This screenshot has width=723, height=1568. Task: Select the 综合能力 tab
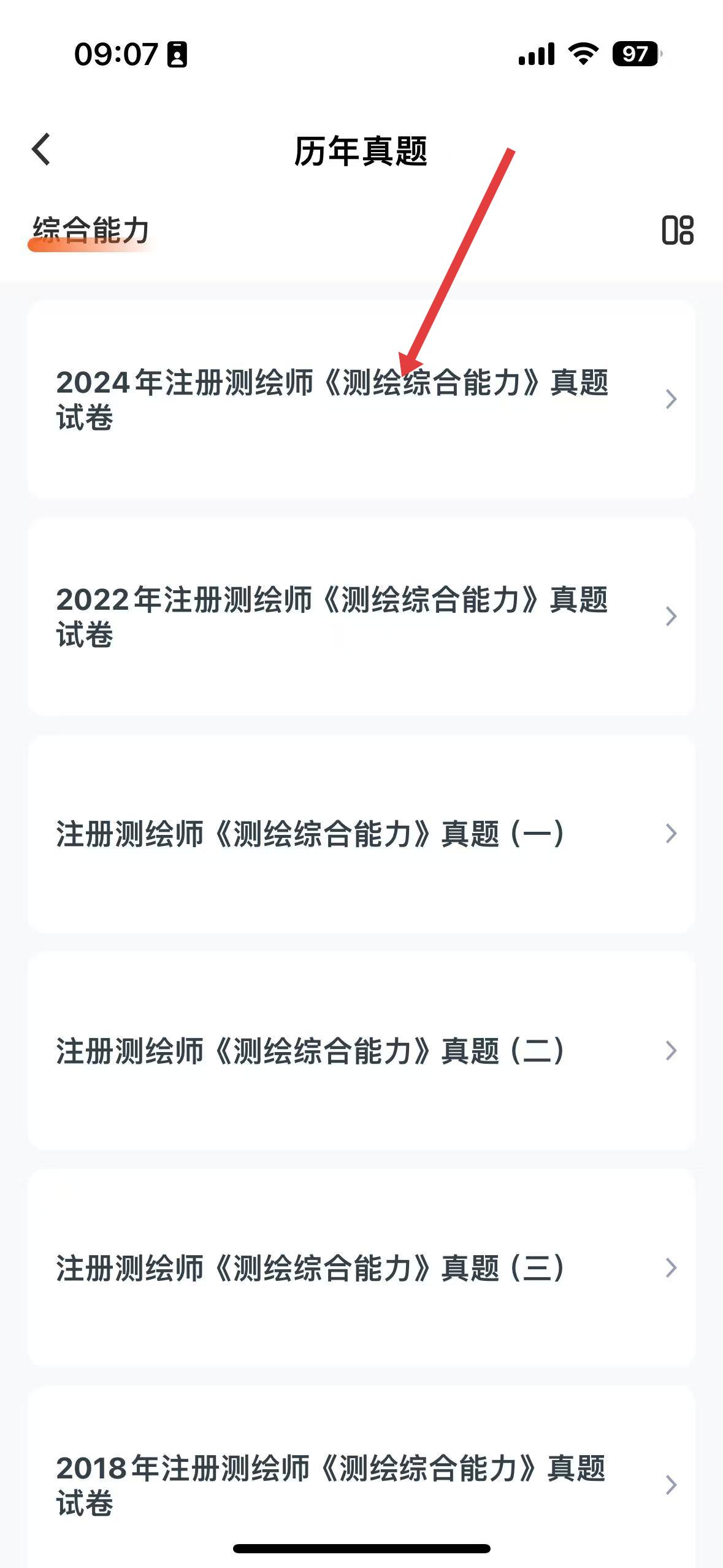pyautogui.click(x=91, y=231)
